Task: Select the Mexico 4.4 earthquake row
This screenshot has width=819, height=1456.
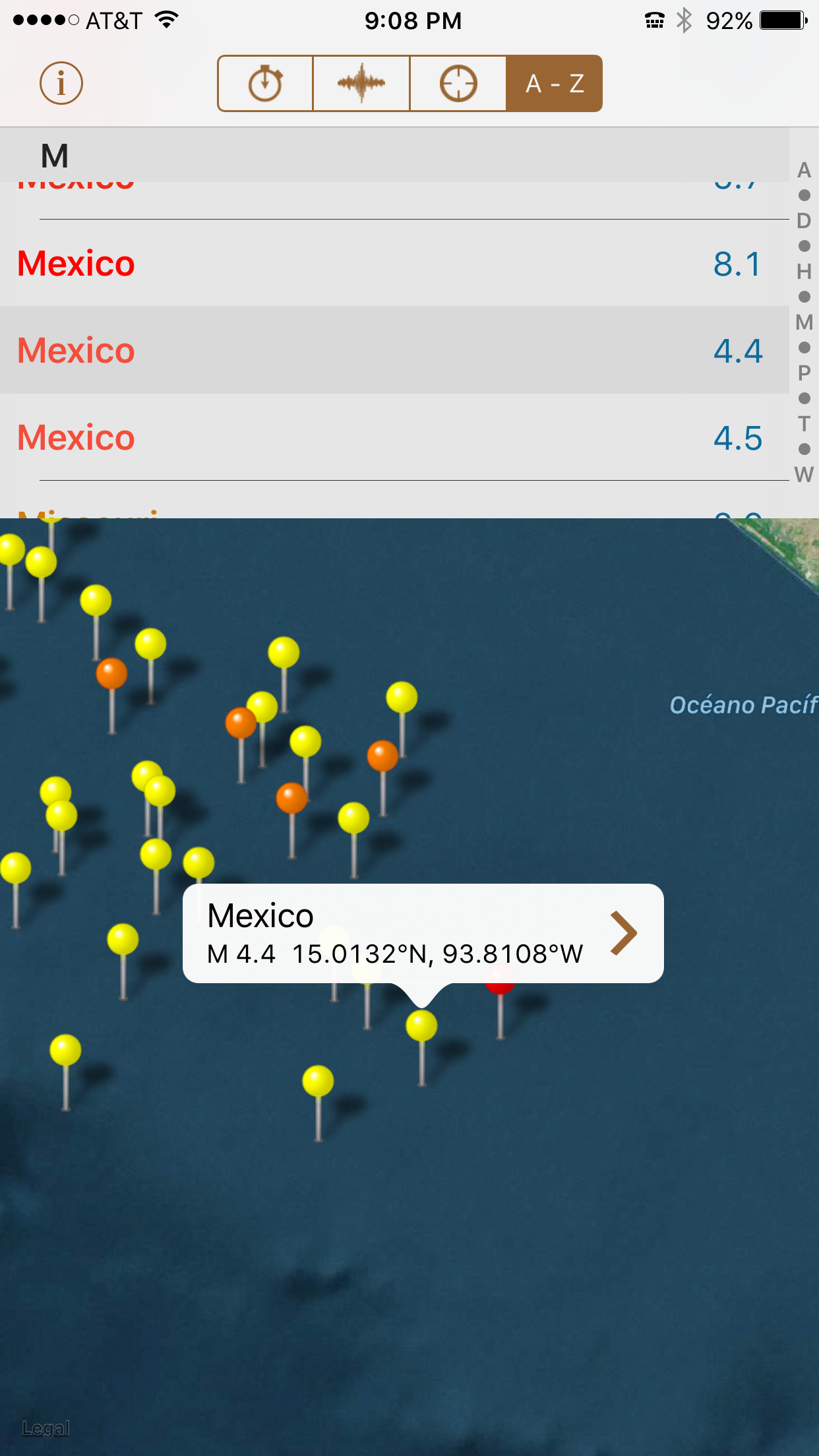Action: [394, 350]
